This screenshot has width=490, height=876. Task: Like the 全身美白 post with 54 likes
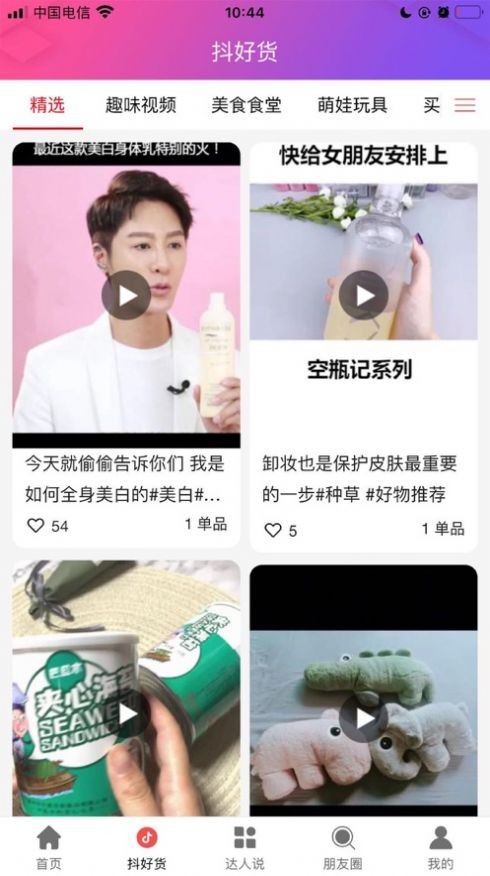tap(36, 525)
